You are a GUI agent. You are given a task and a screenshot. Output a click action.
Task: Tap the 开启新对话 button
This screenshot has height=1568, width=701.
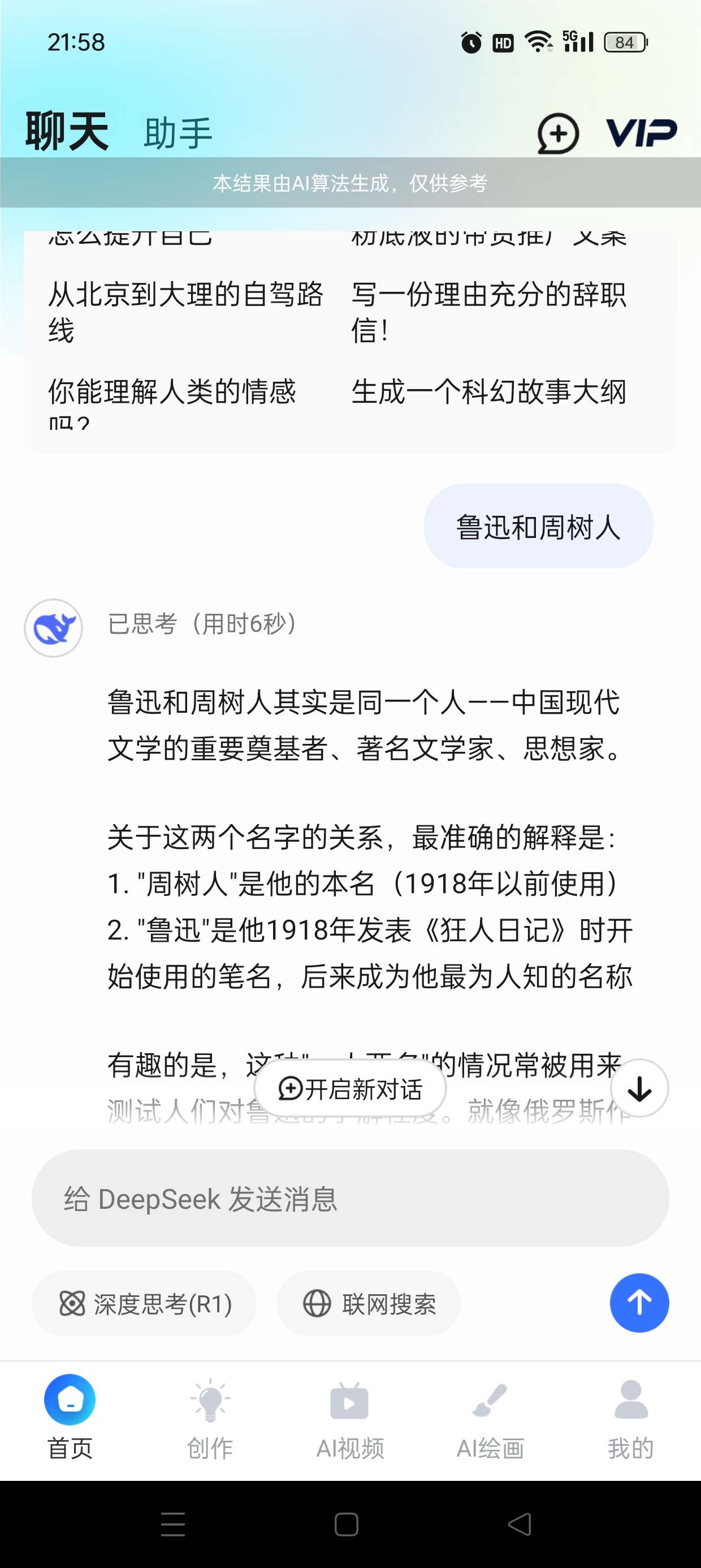pos(350,1089)
